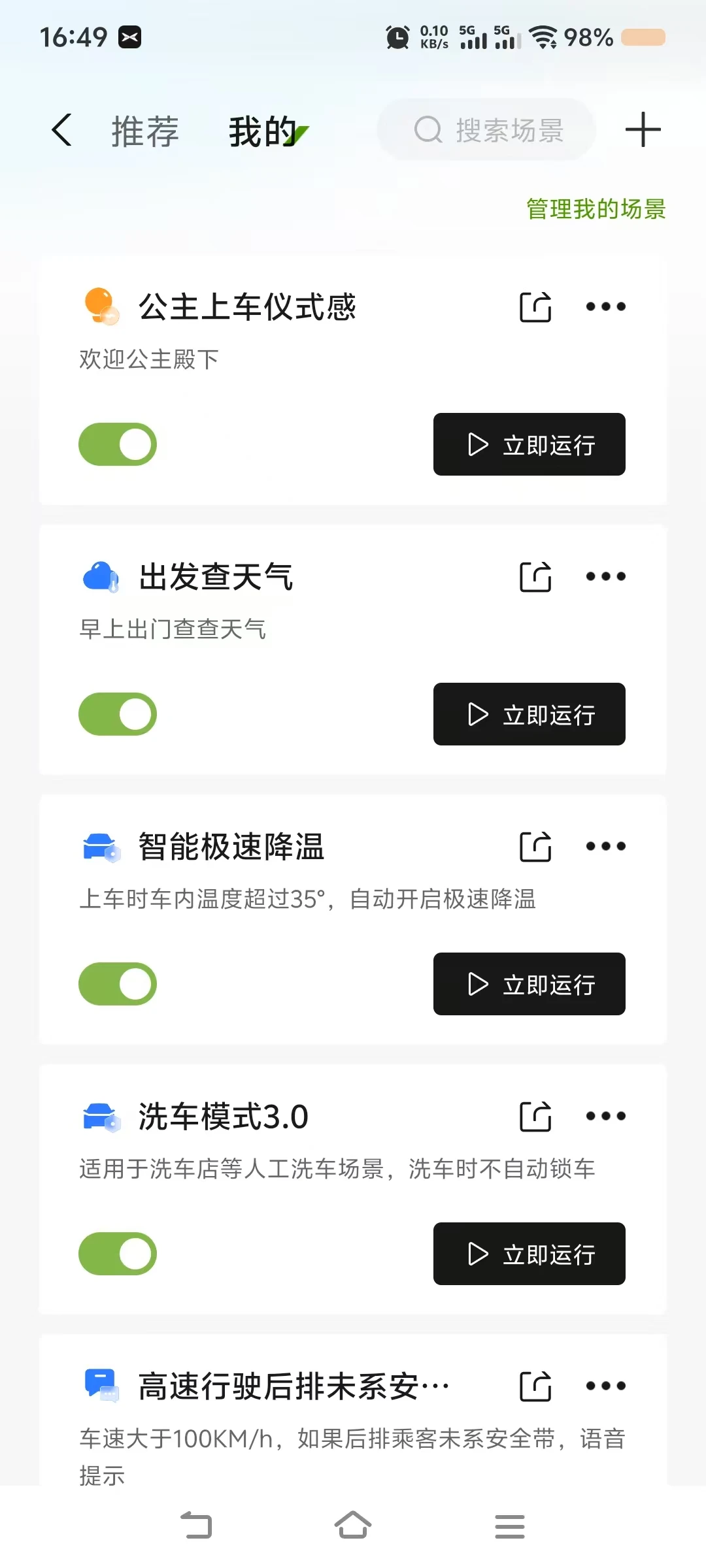Share the 出发查天气 scene
Screen dimensions: 706x1568
point(535,576)
